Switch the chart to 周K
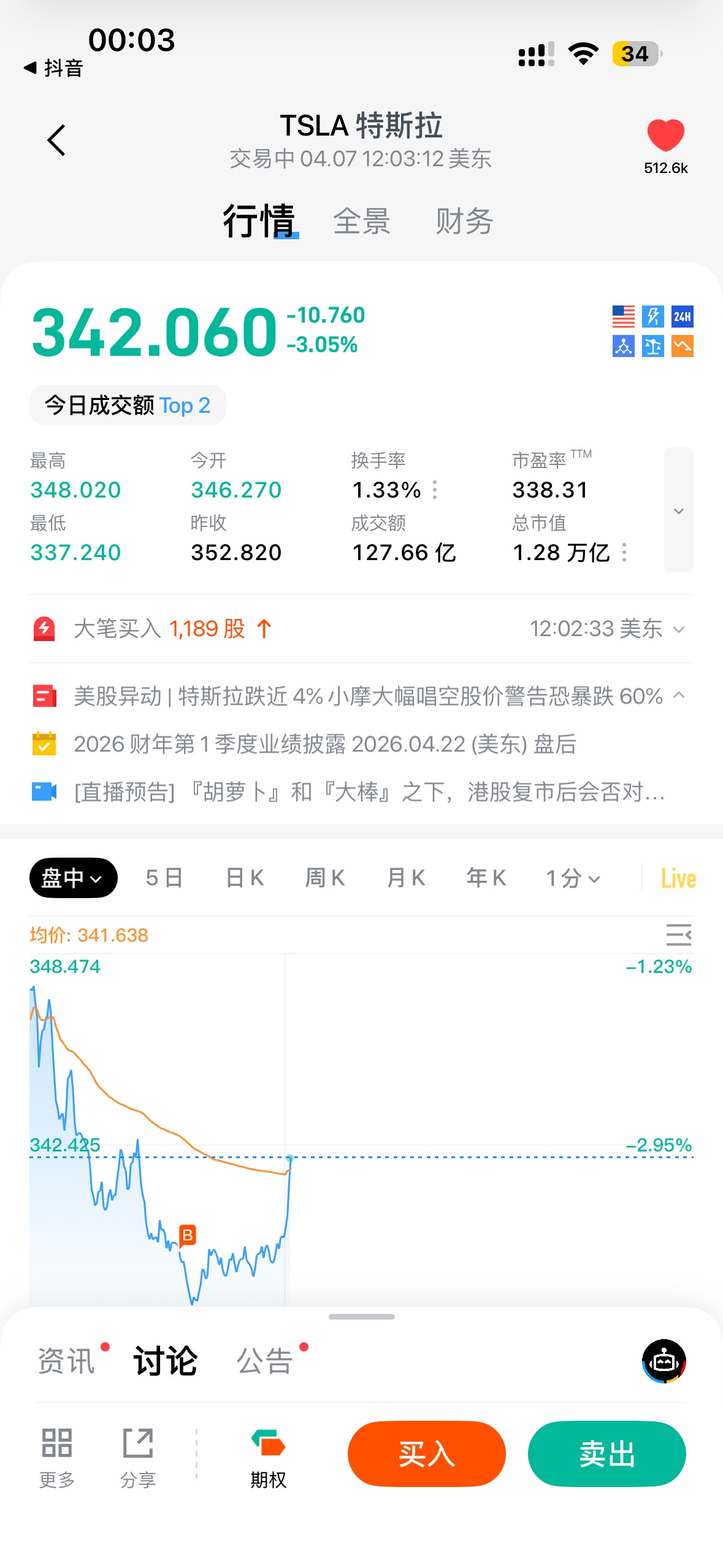723x1568 pixels. [x=325, y=878]
